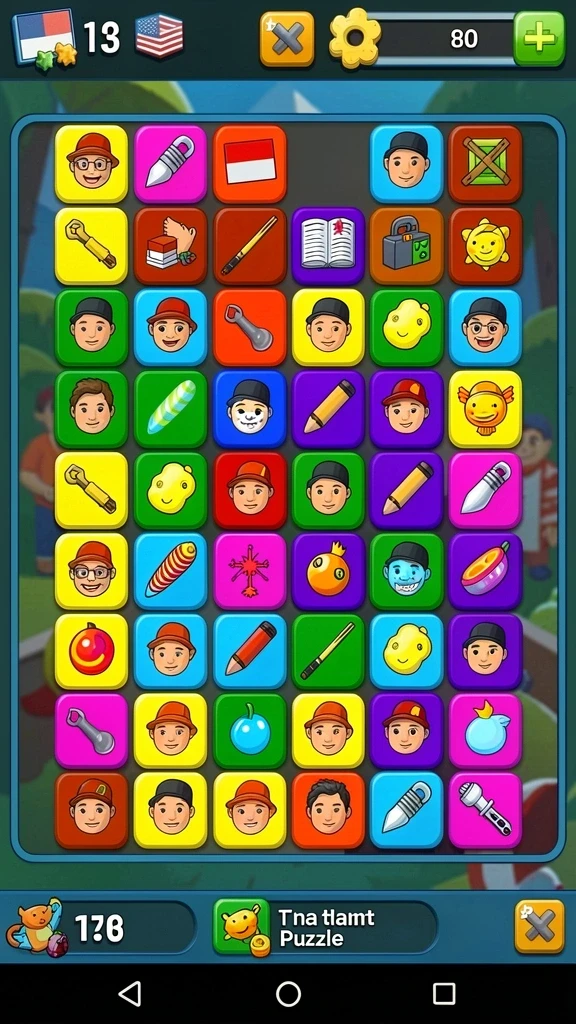Select the blue zombie face tile
The image size is (576, 1024).
pos(406,571)
